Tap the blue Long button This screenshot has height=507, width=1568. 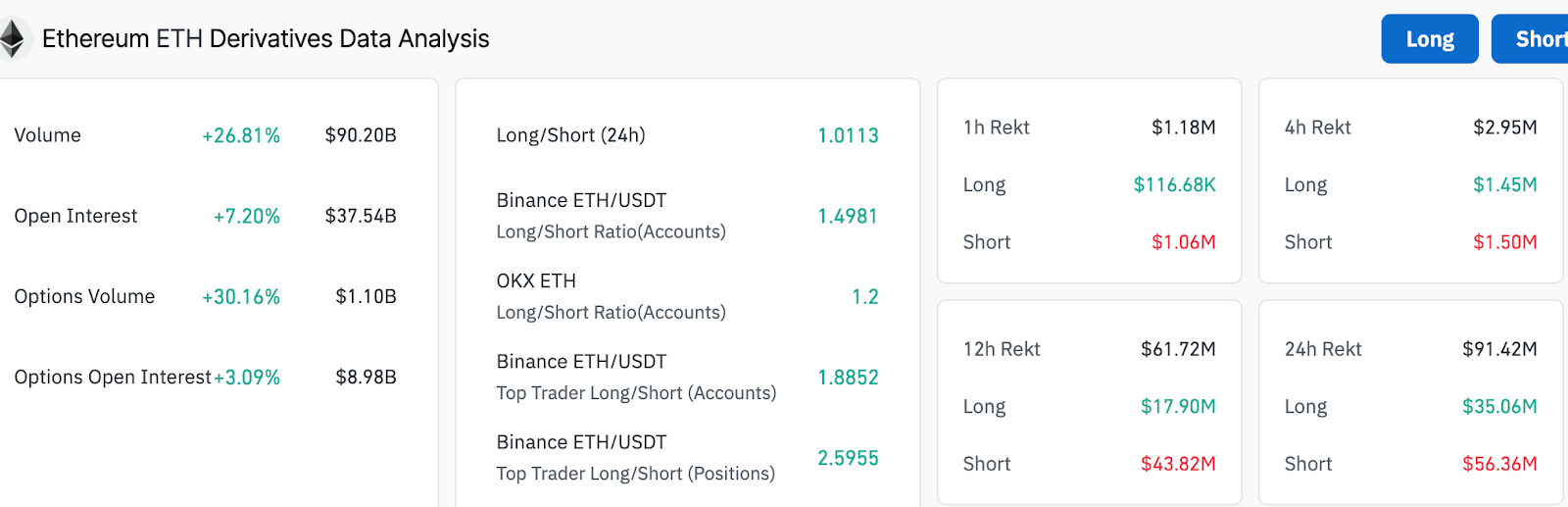click(x=1429, y=39)
